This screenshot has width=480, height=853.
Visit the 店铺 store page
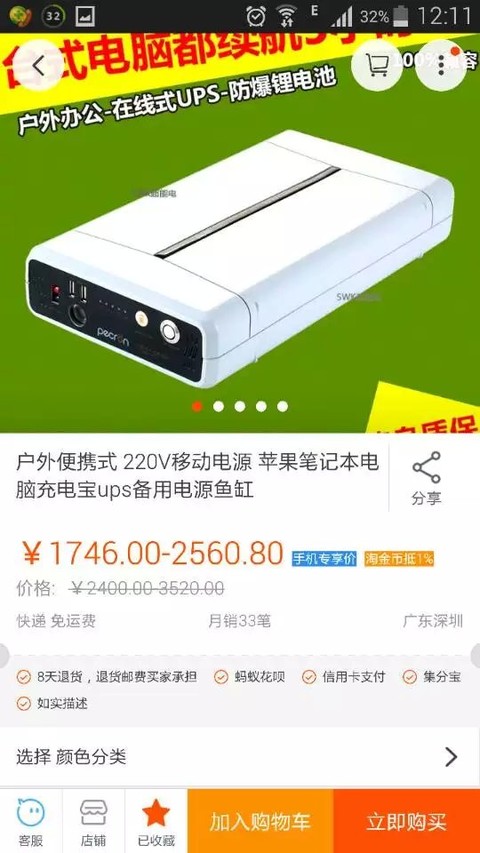coord(94,821)
